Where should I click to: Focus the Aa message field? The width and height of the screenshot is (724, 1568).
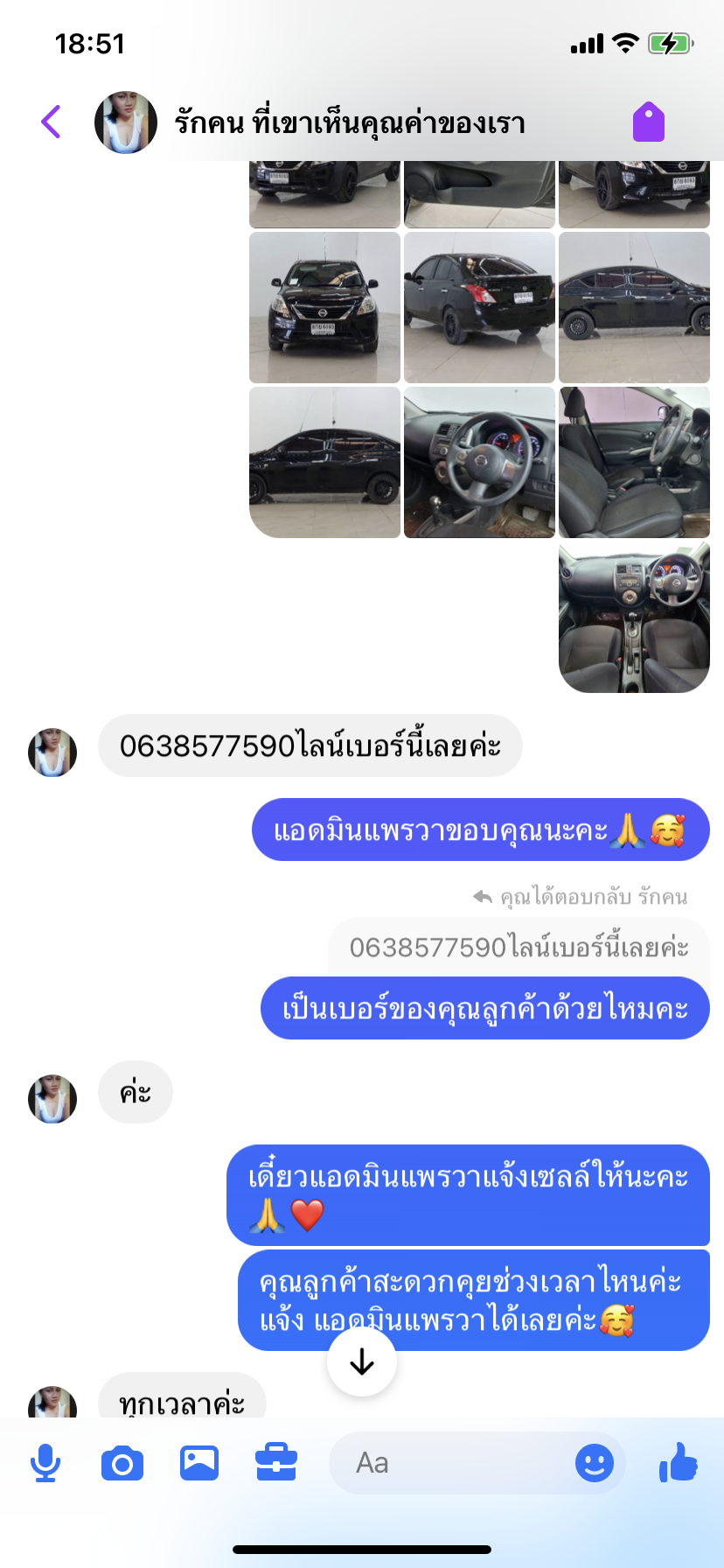click(446, 1463)
